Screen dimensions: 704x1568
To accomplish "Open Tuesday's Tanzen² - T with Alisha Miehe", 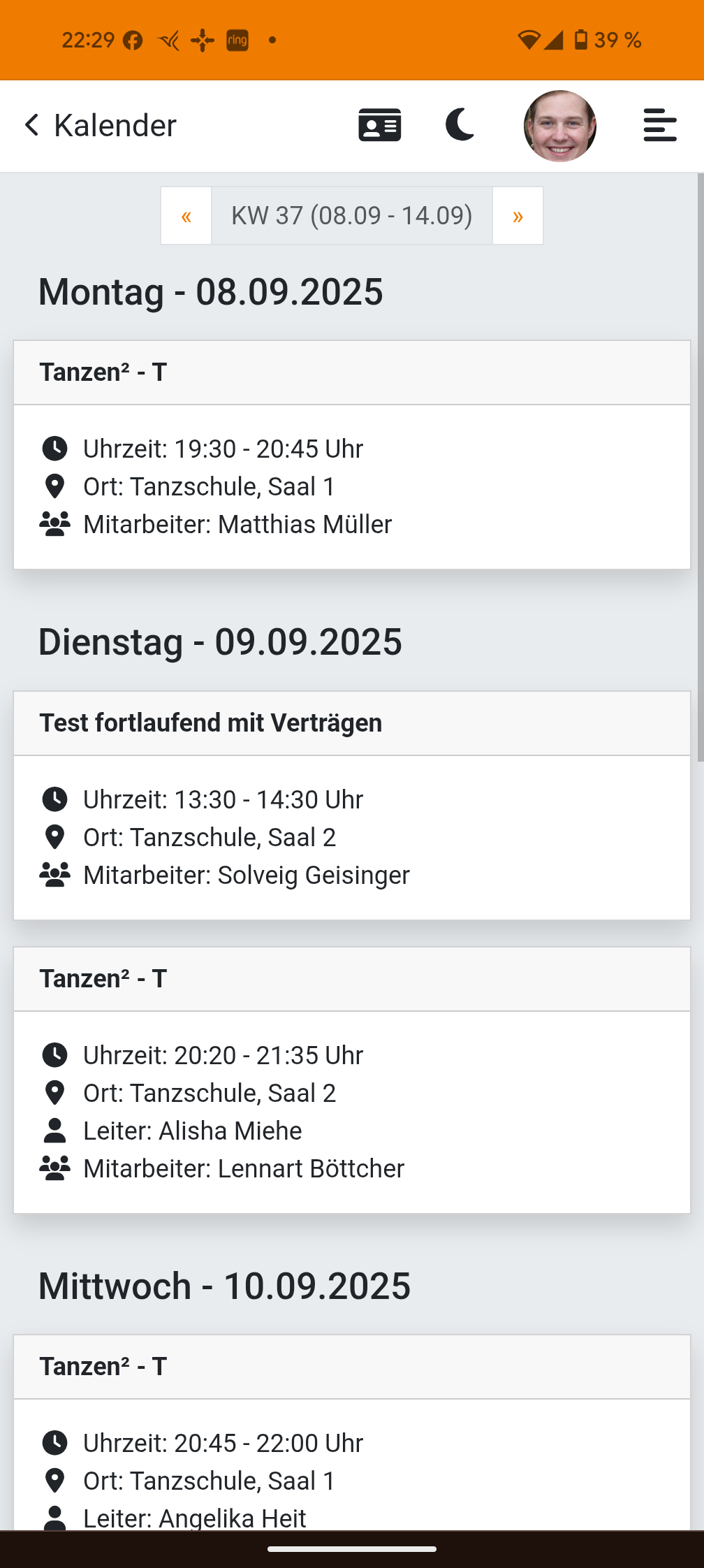I will coord(352,1080).
